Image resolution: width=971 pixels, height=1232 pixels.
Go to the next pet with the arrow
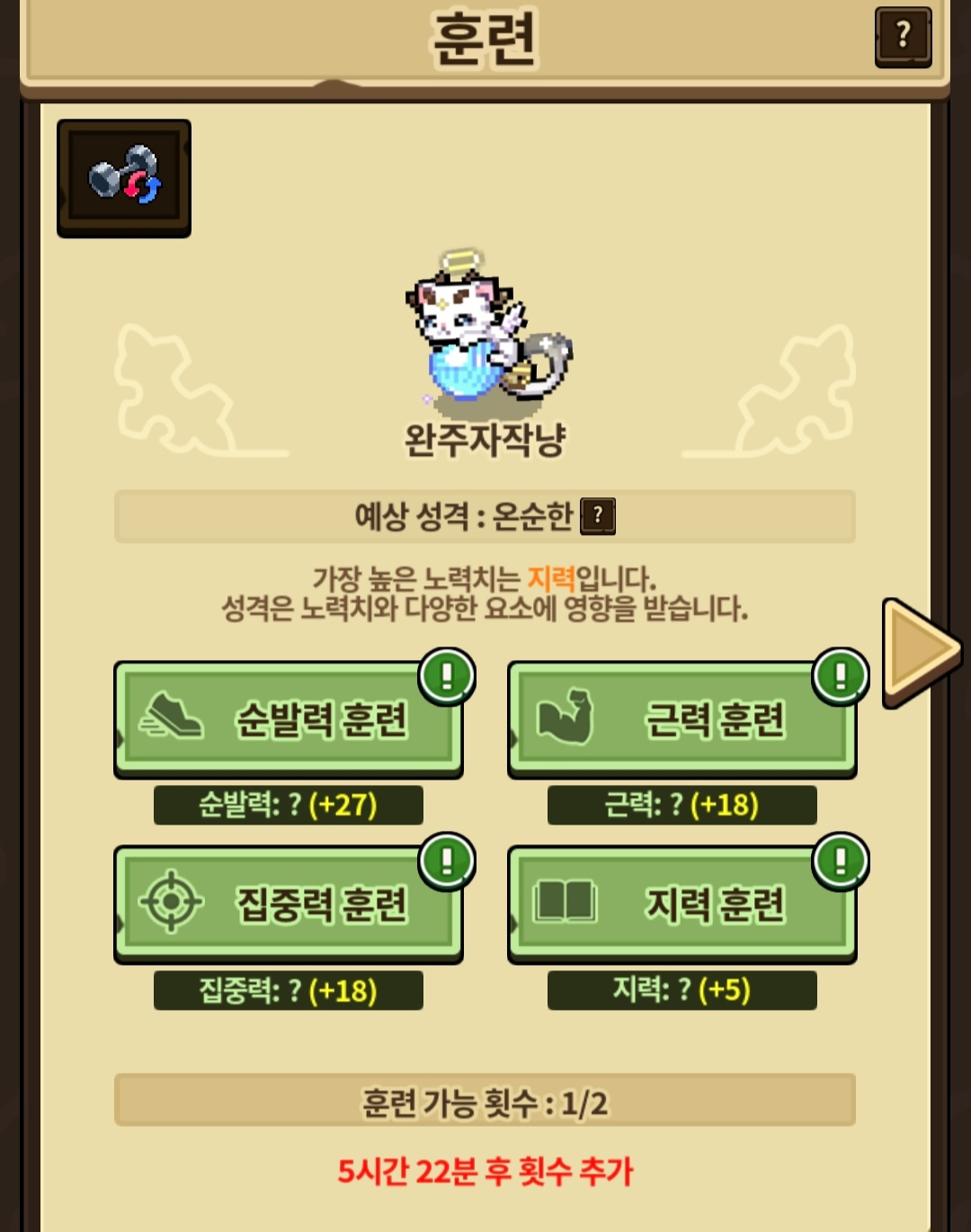(x=920, y=651)
